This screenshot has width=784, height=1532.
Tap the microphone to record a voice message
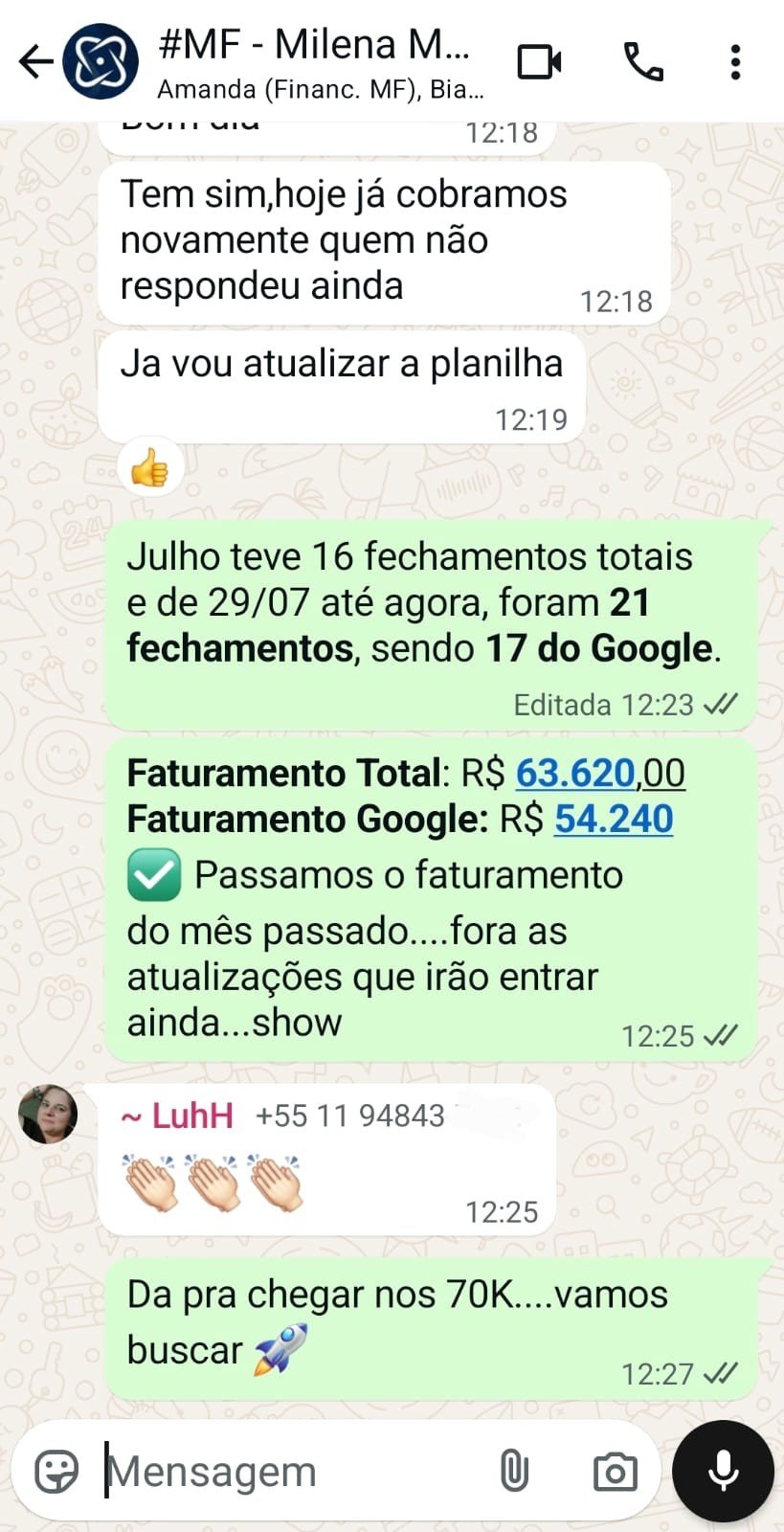(x=723, y=1472)
